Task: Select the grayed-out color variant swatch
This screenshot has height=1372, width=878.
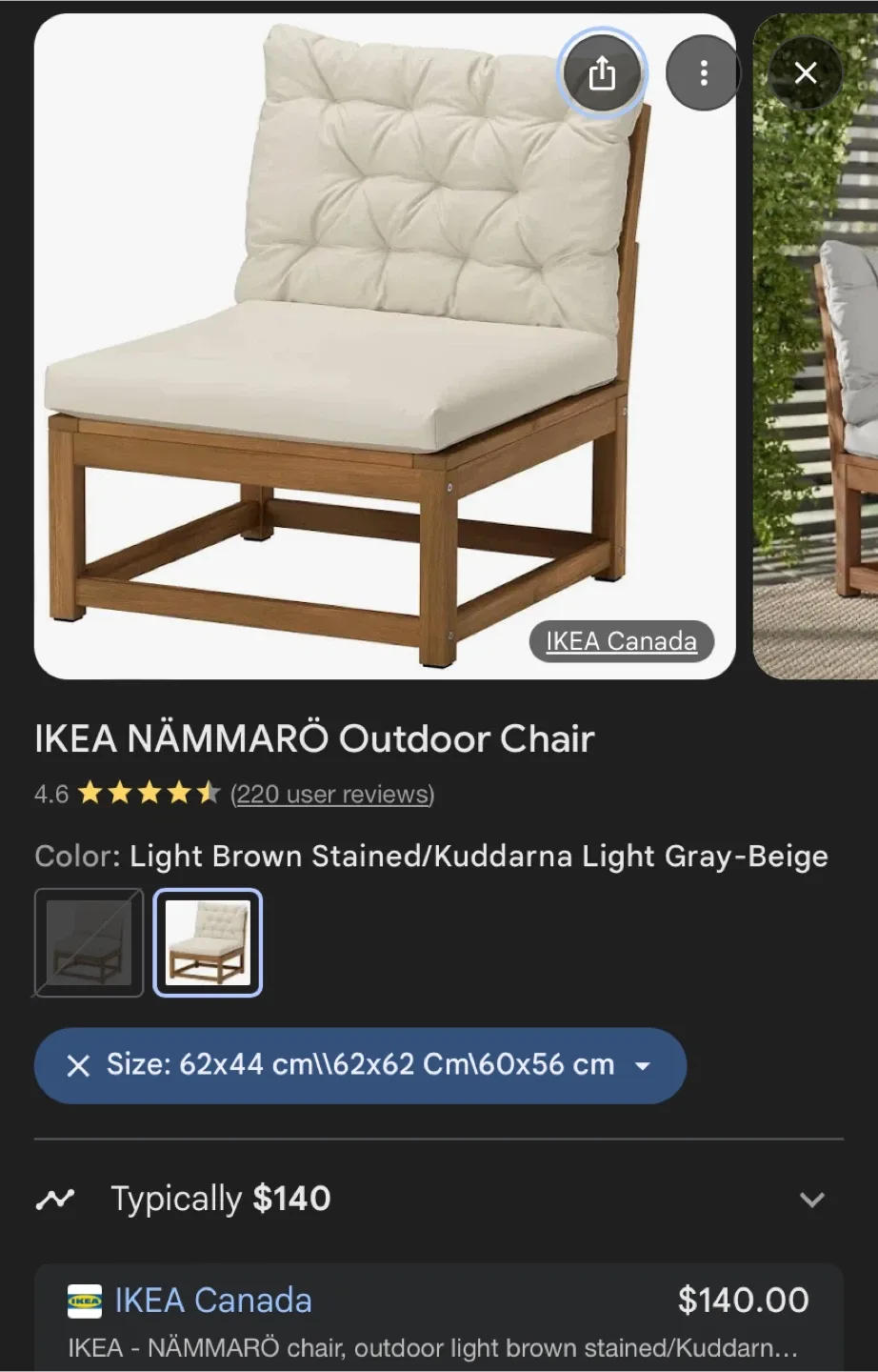Action: (x=88, y=942)
